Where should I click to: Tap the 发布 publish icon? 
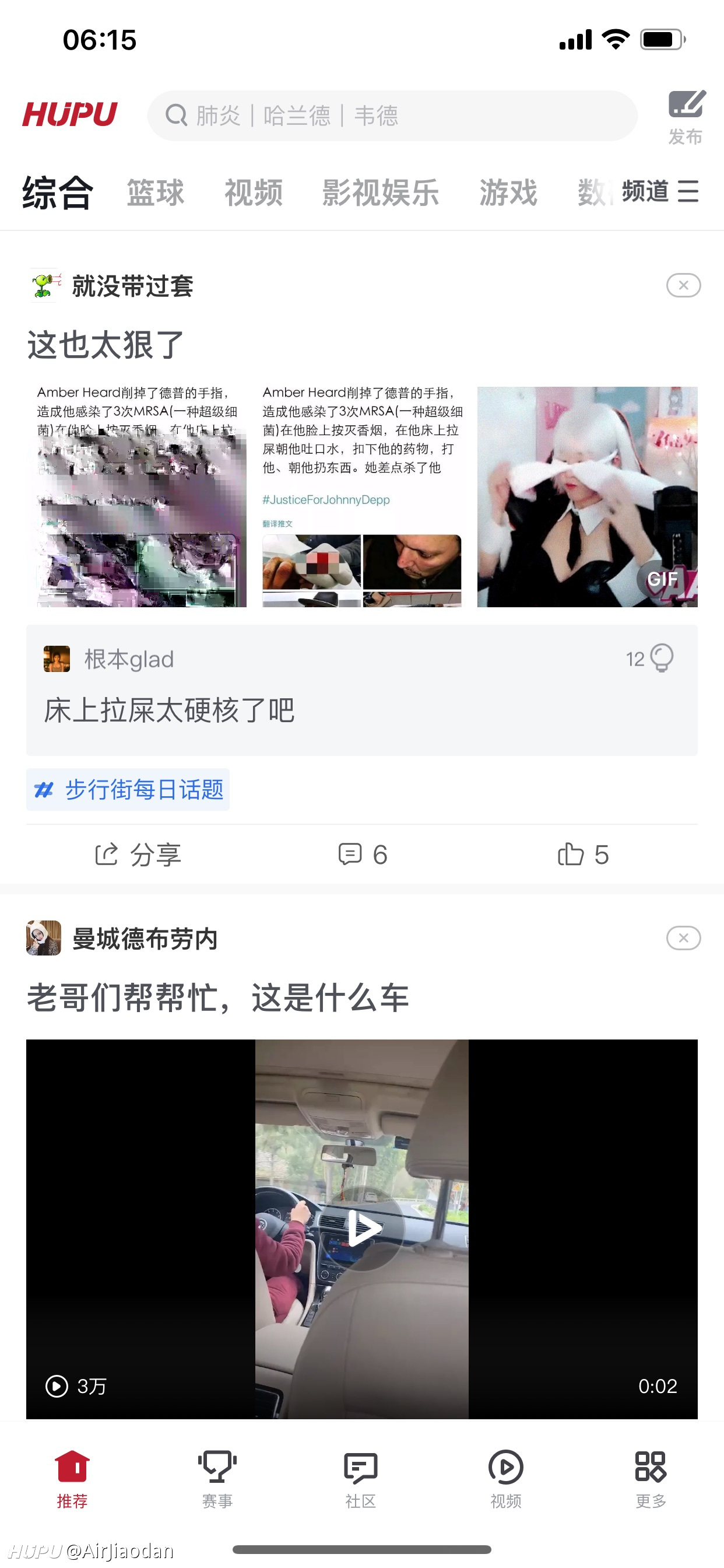pyautogui.click(x=686, y=117)
